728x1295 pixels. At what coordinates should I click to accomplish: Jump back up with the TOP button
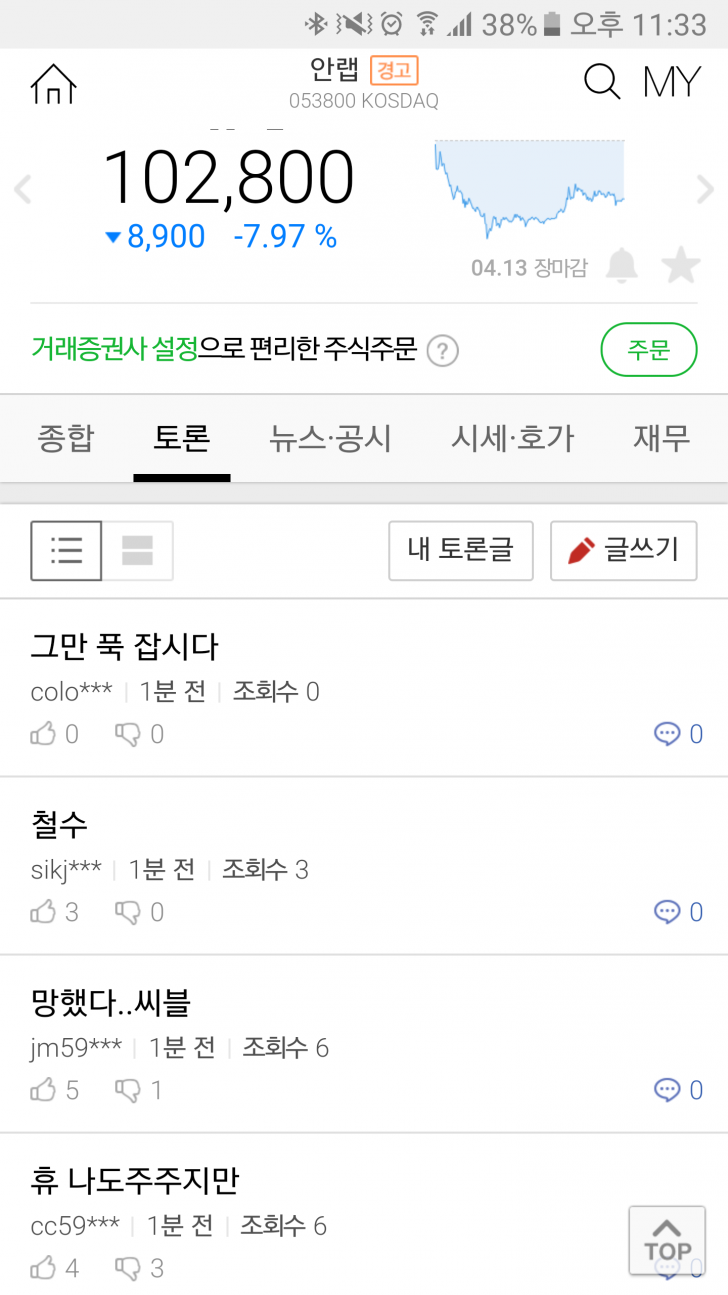tap(667, 1240)
